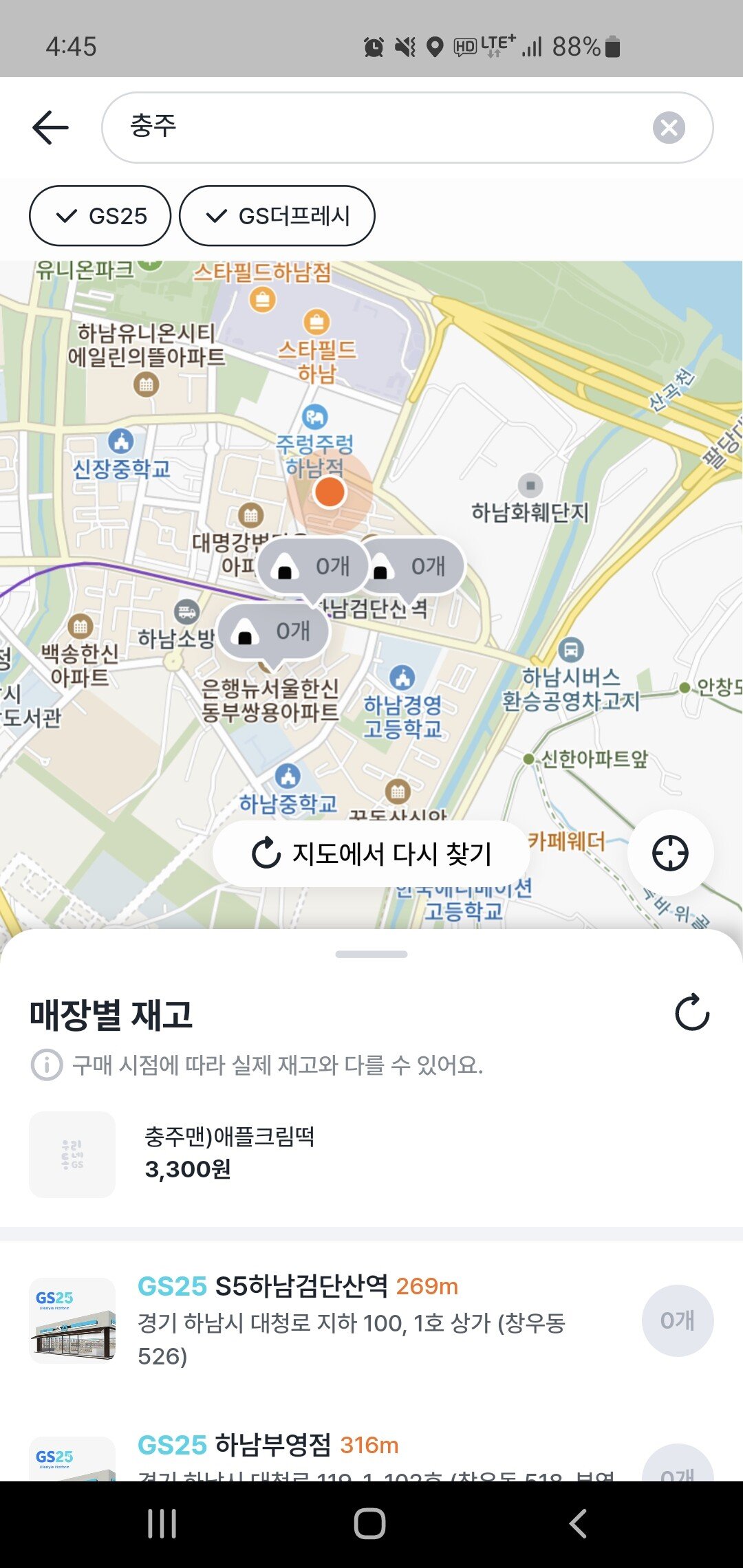Tap 지도에서 다시 찾기 button
Screen dimensions: 743x1568
coord(371,853)
